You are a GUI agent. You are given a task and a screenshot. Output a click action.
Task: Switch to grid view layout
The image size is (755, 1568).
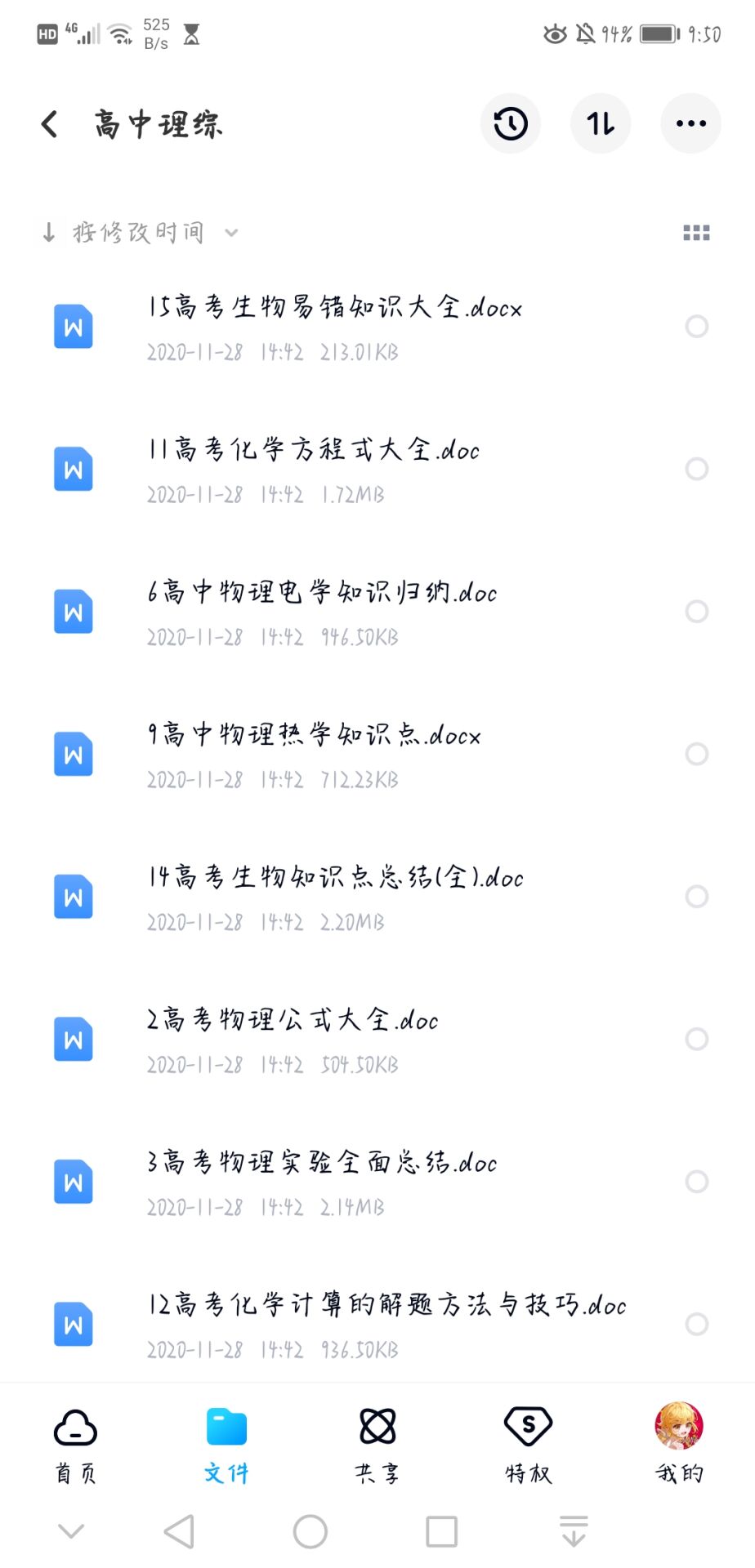tap(696, 234)
